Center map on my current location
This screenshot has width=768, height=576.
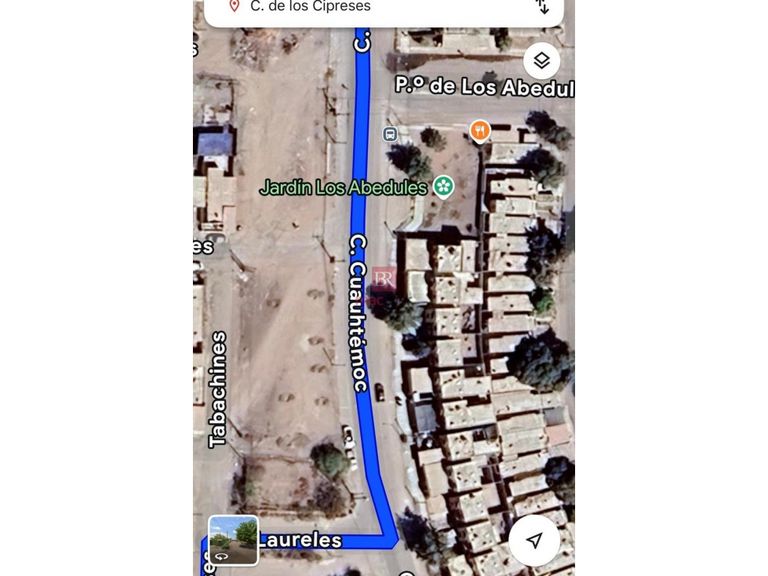(534, 540)
